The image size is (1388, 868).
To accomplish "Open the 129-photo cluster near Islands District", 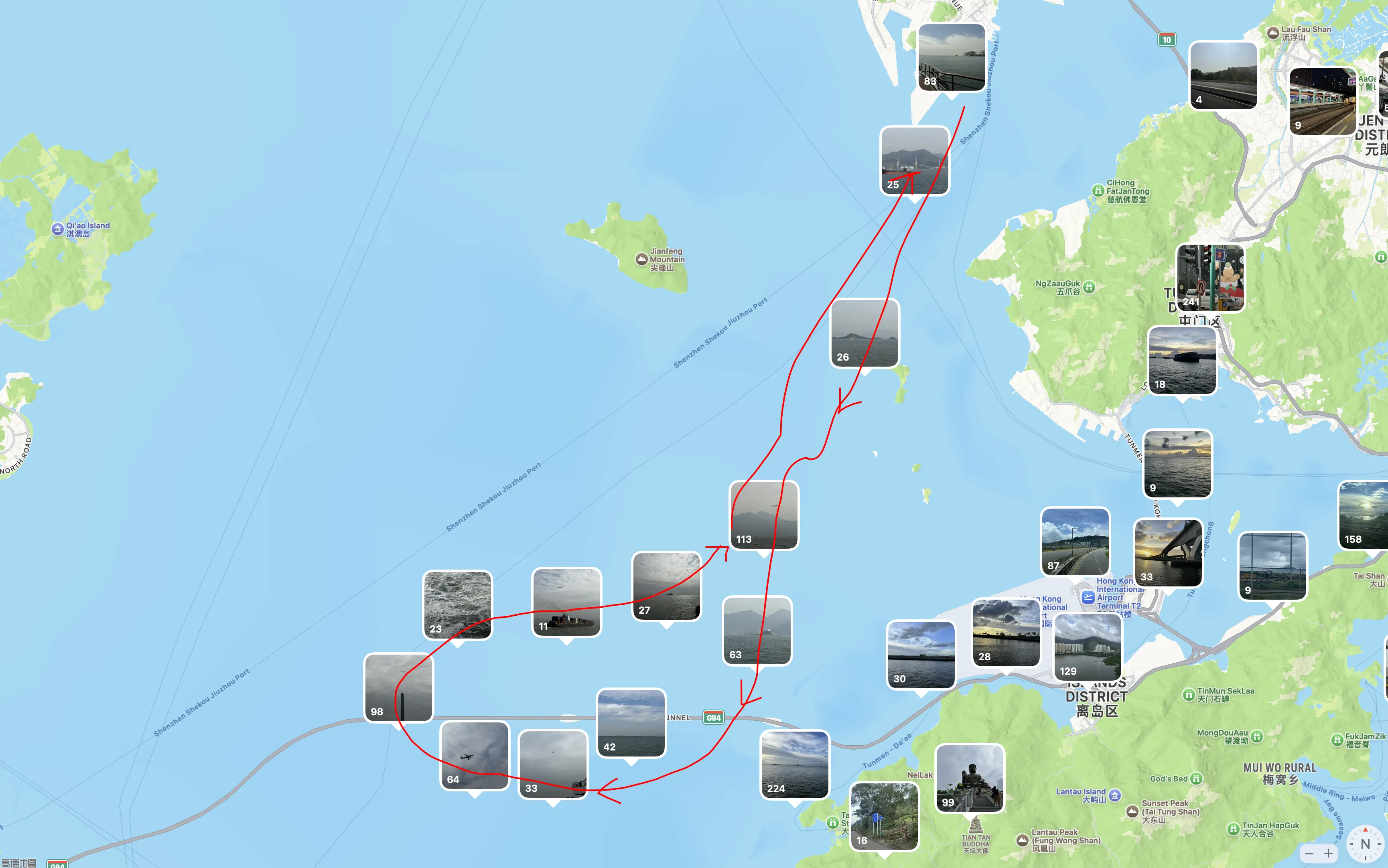I will point(1087,647).
